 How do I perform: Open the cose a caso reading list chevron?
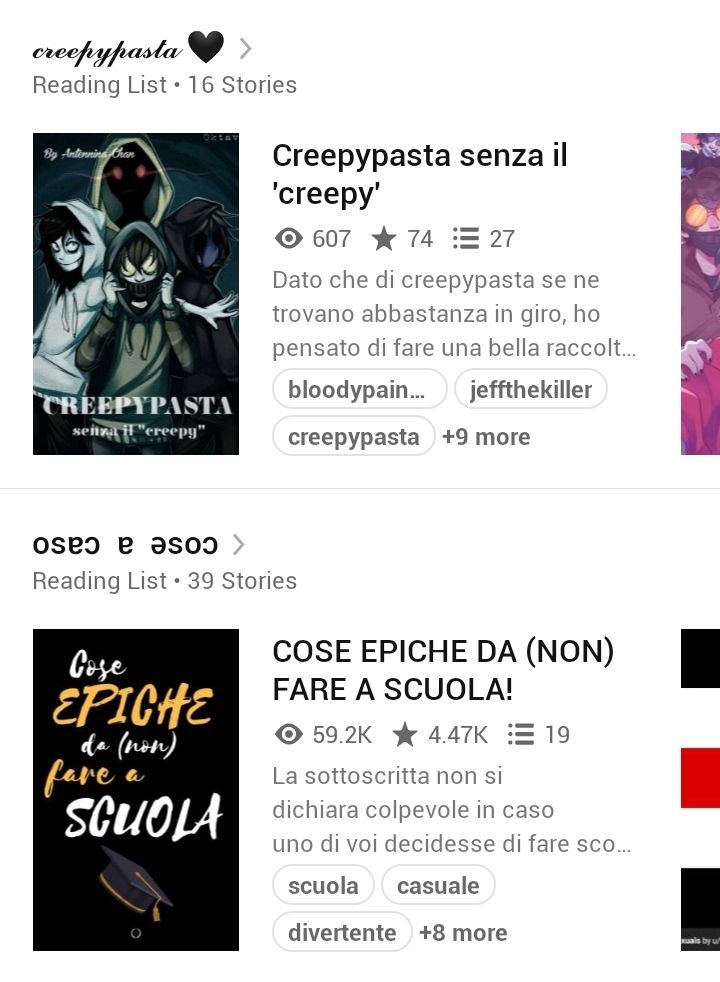point(238,545)
